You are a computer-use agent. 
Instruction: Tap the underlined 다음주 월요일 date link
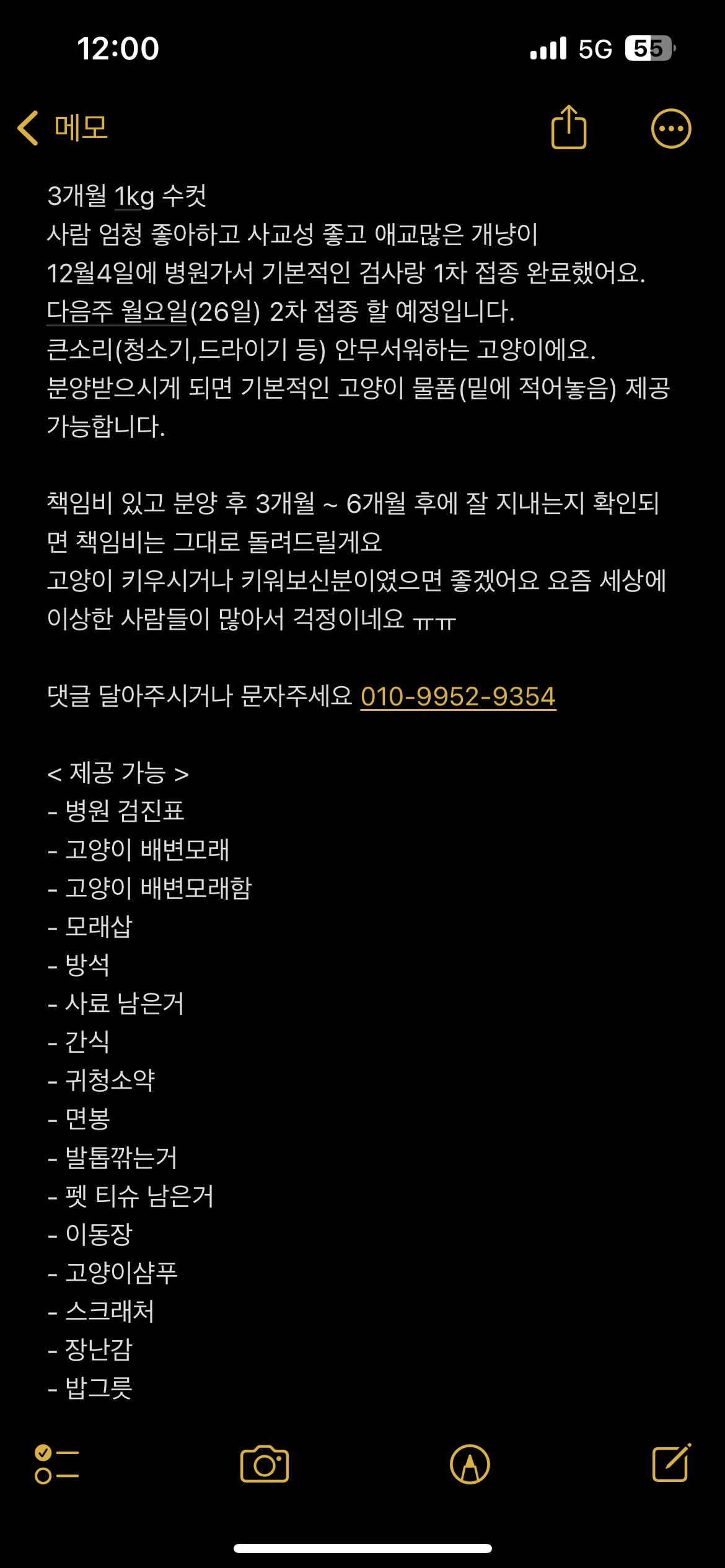[117, 311]
